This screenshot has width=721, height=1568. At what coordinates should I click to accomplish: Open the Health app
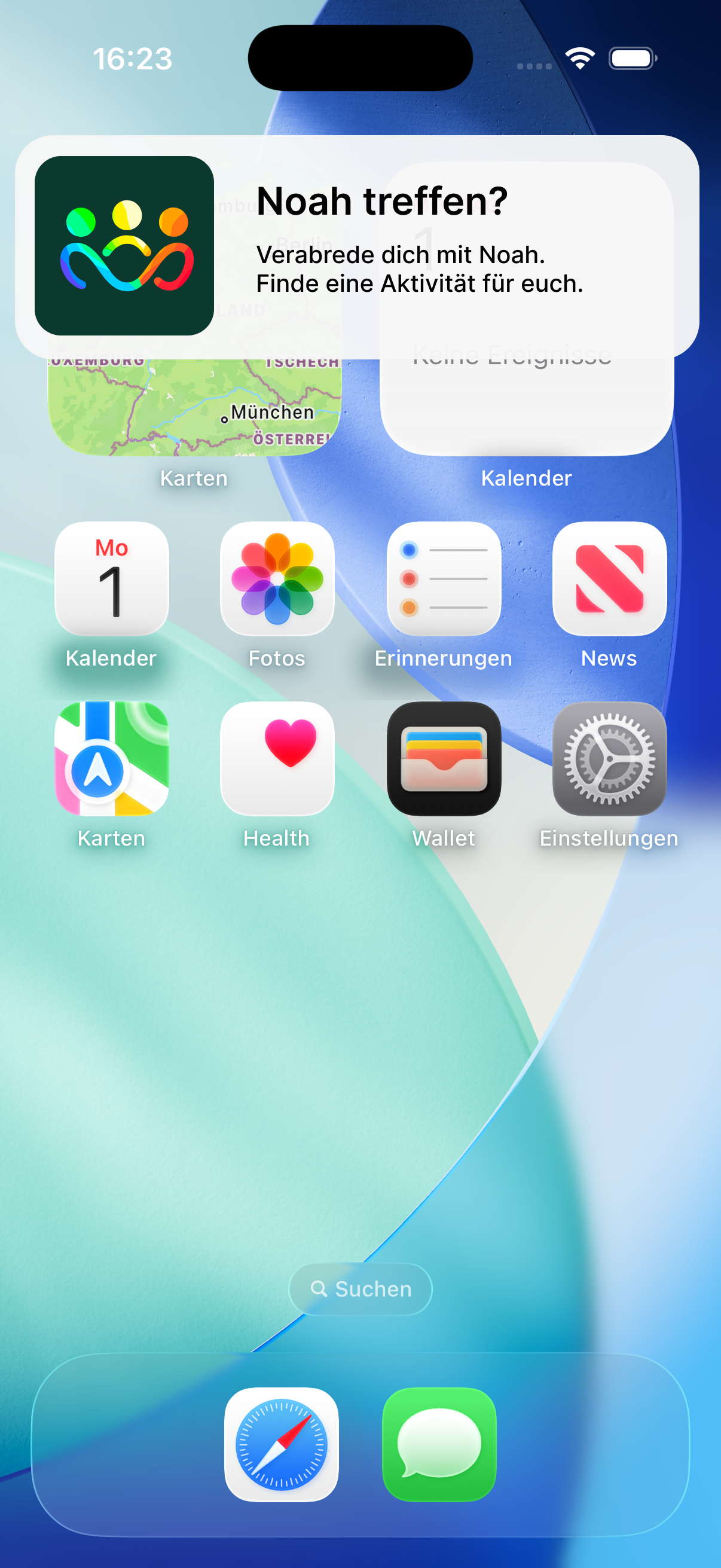[277, 759]
